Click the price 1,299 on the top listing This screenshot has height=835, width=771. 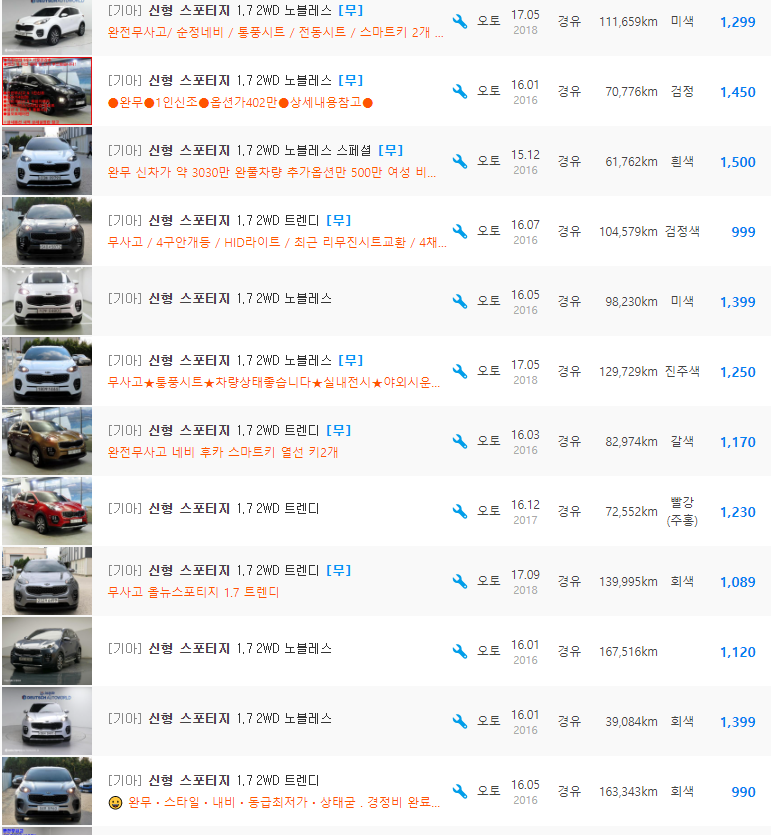pyautogui.click(x=737, y=22)
